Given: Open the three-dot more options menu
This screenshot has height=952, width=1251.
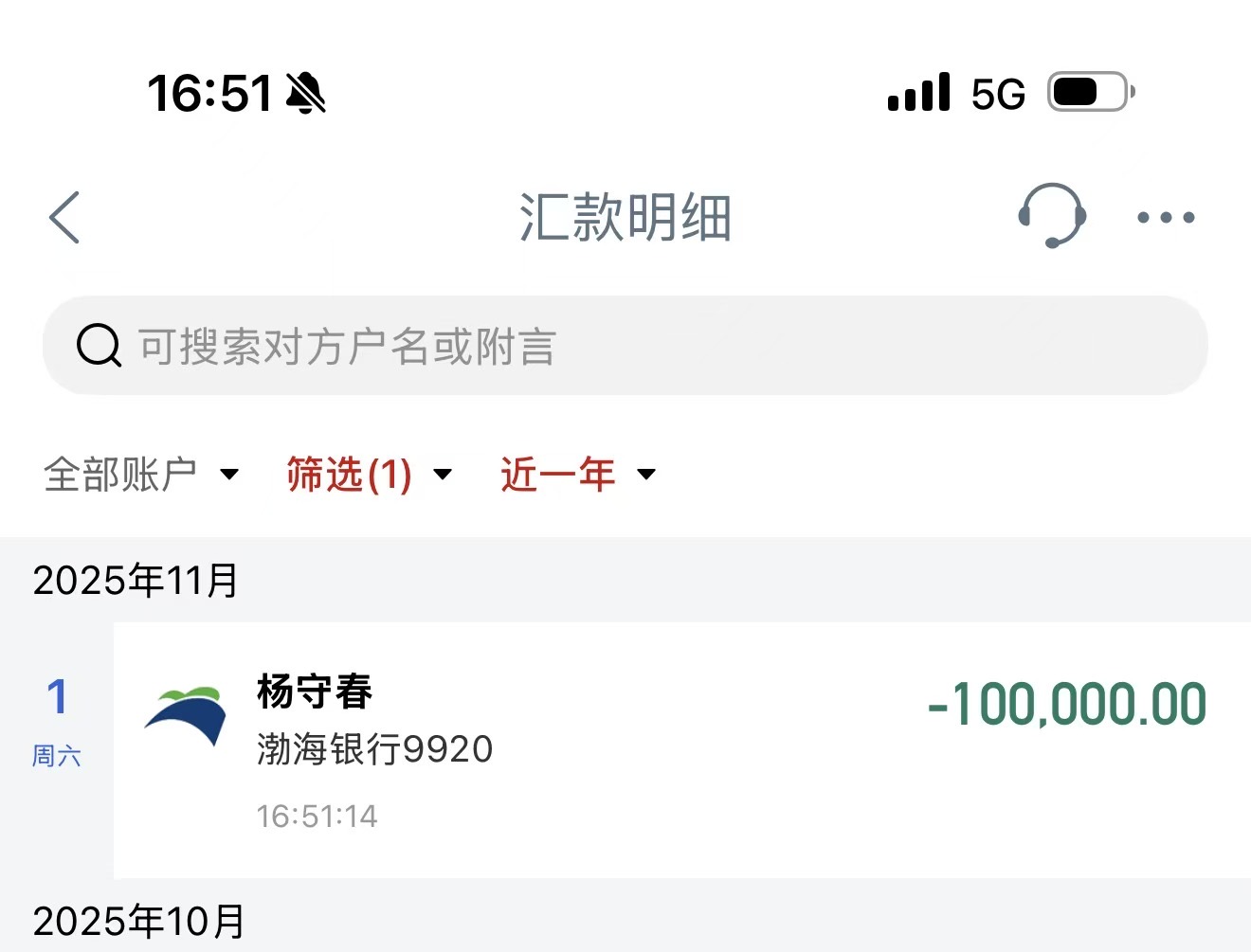Looking at the screenshot, I should pos(1166,218).
